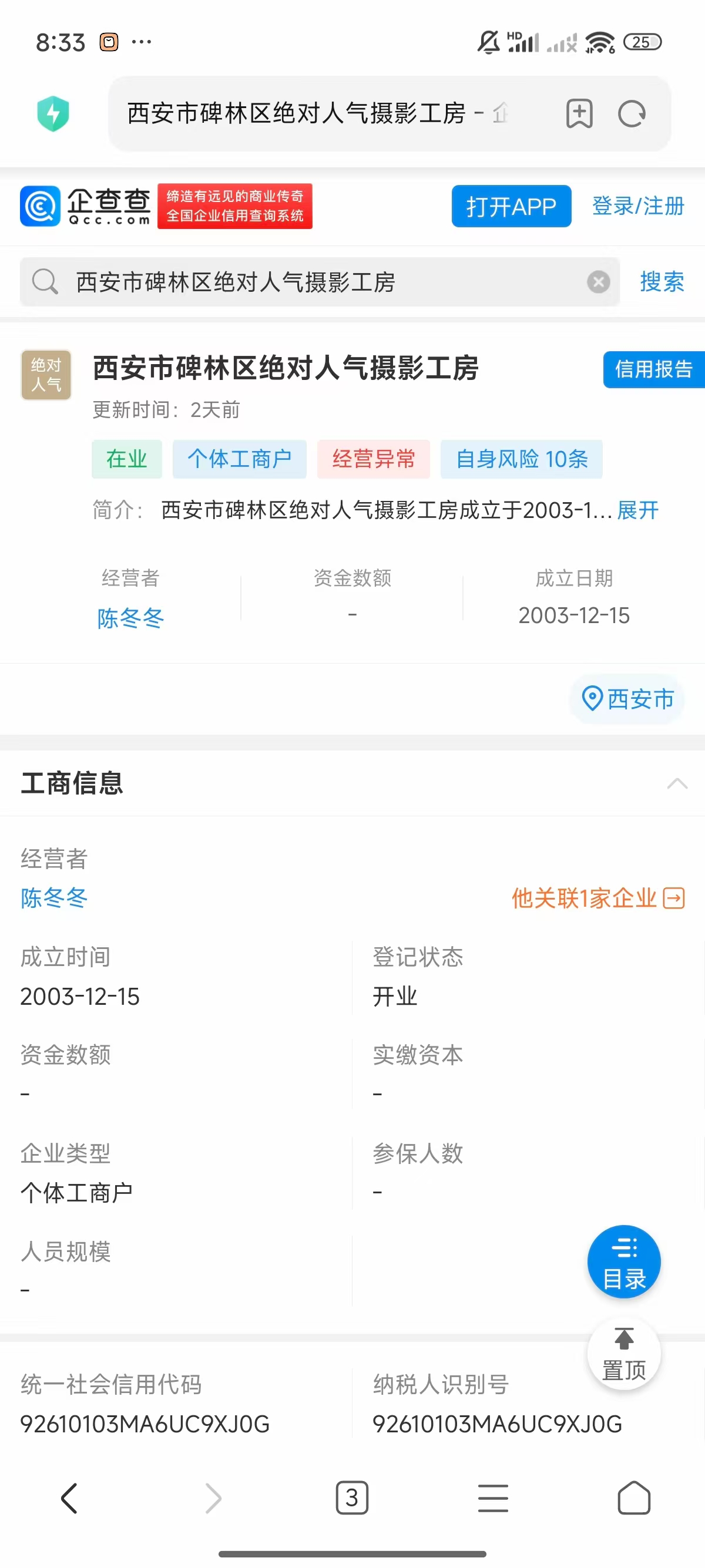This screenshot has width=705, height=1568.
Task: Tap 打开APP button
Action: pos(511,206)
